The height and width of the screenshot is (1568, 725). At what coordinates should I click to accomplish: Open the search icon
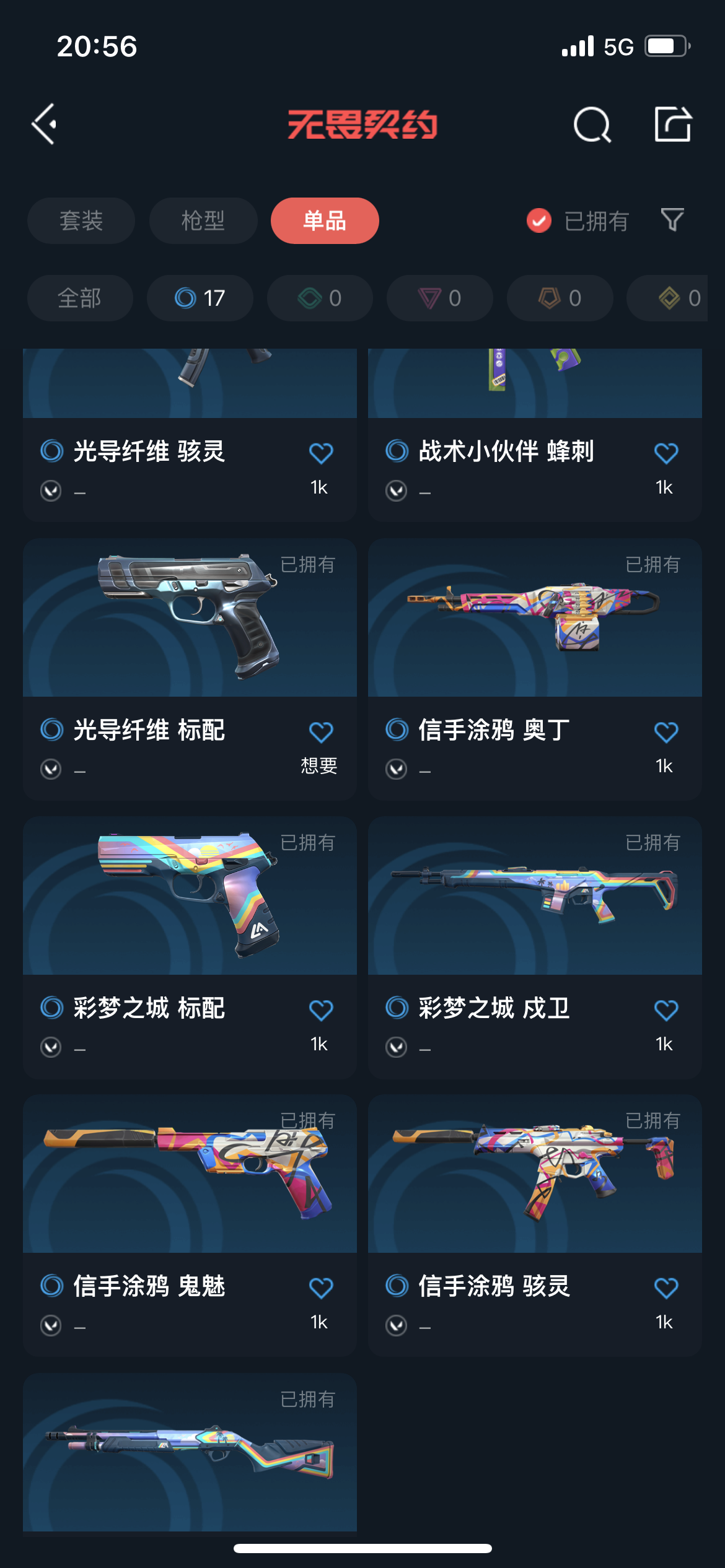(592, 124)
